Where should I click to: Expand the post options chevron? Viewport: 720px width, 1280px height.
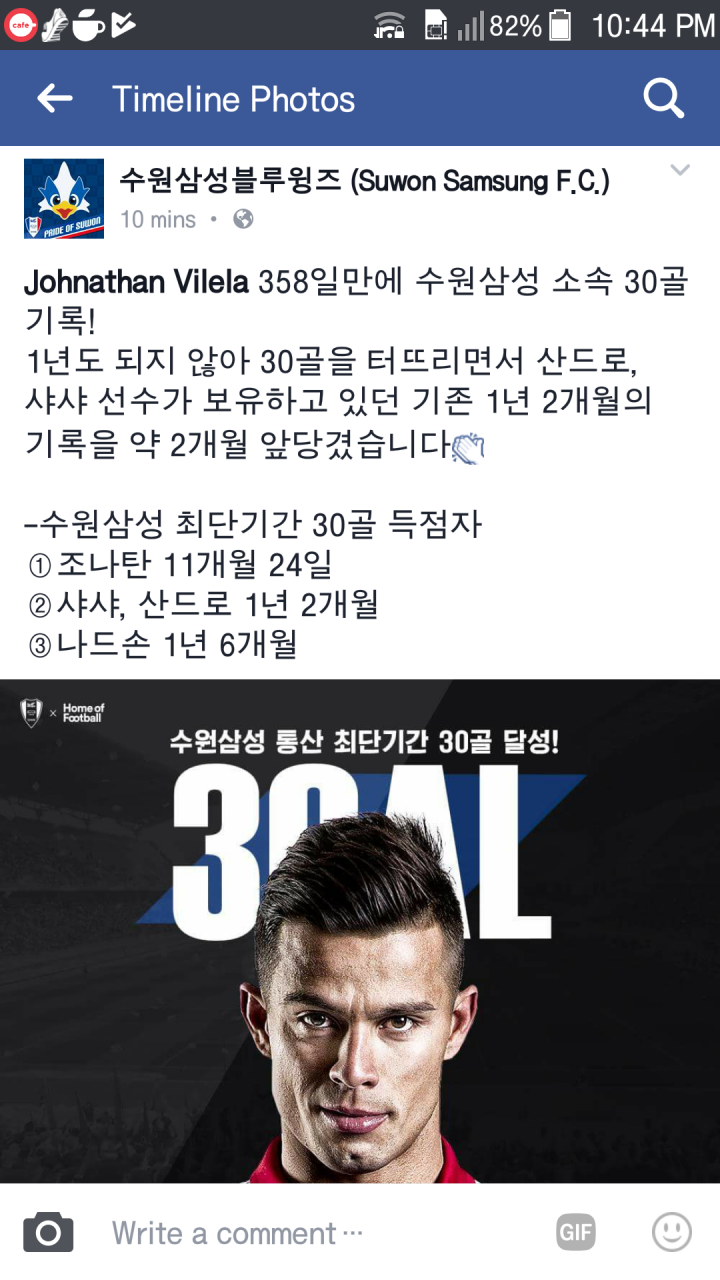(680, 170)
